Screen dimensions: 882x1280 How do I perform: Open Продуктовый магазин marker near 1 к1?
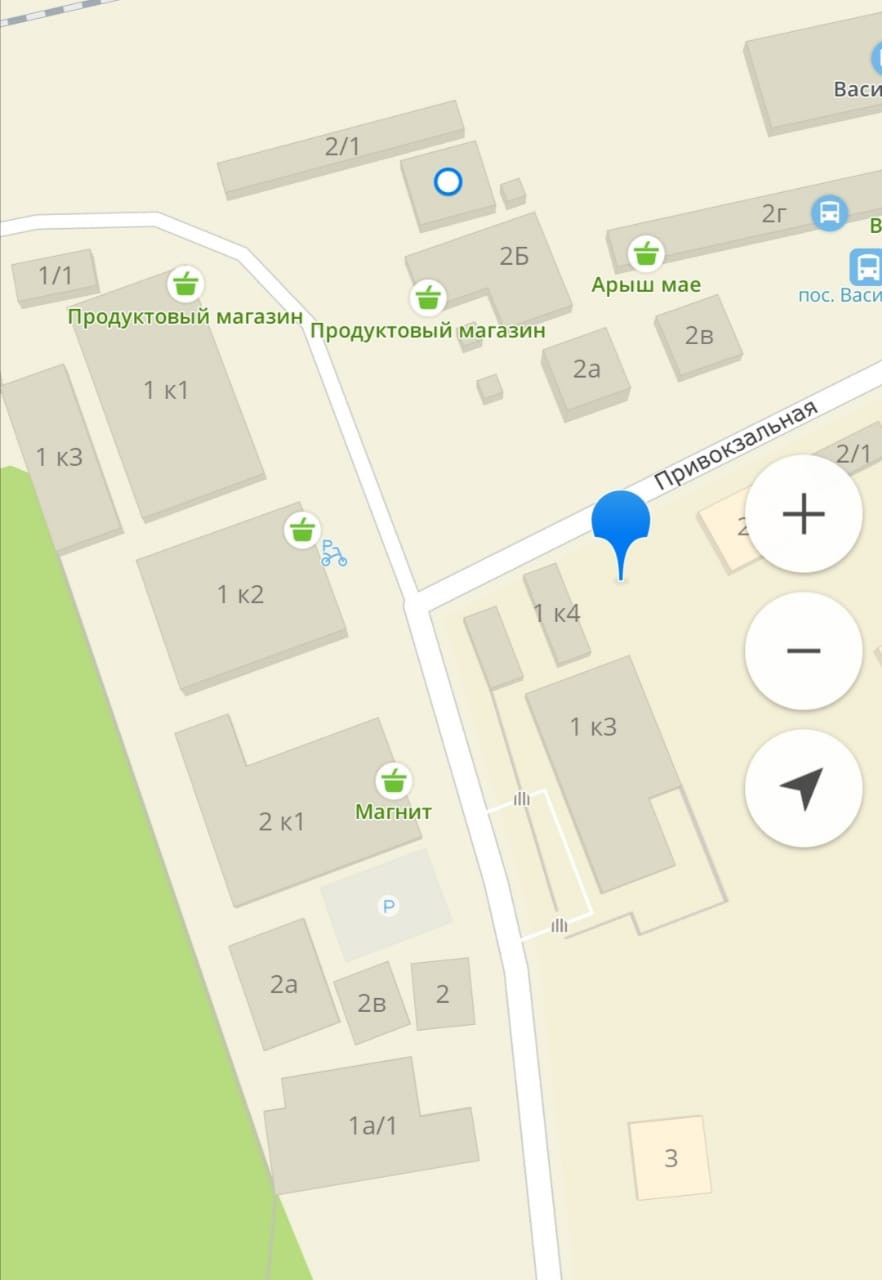(x=184, y=284)
